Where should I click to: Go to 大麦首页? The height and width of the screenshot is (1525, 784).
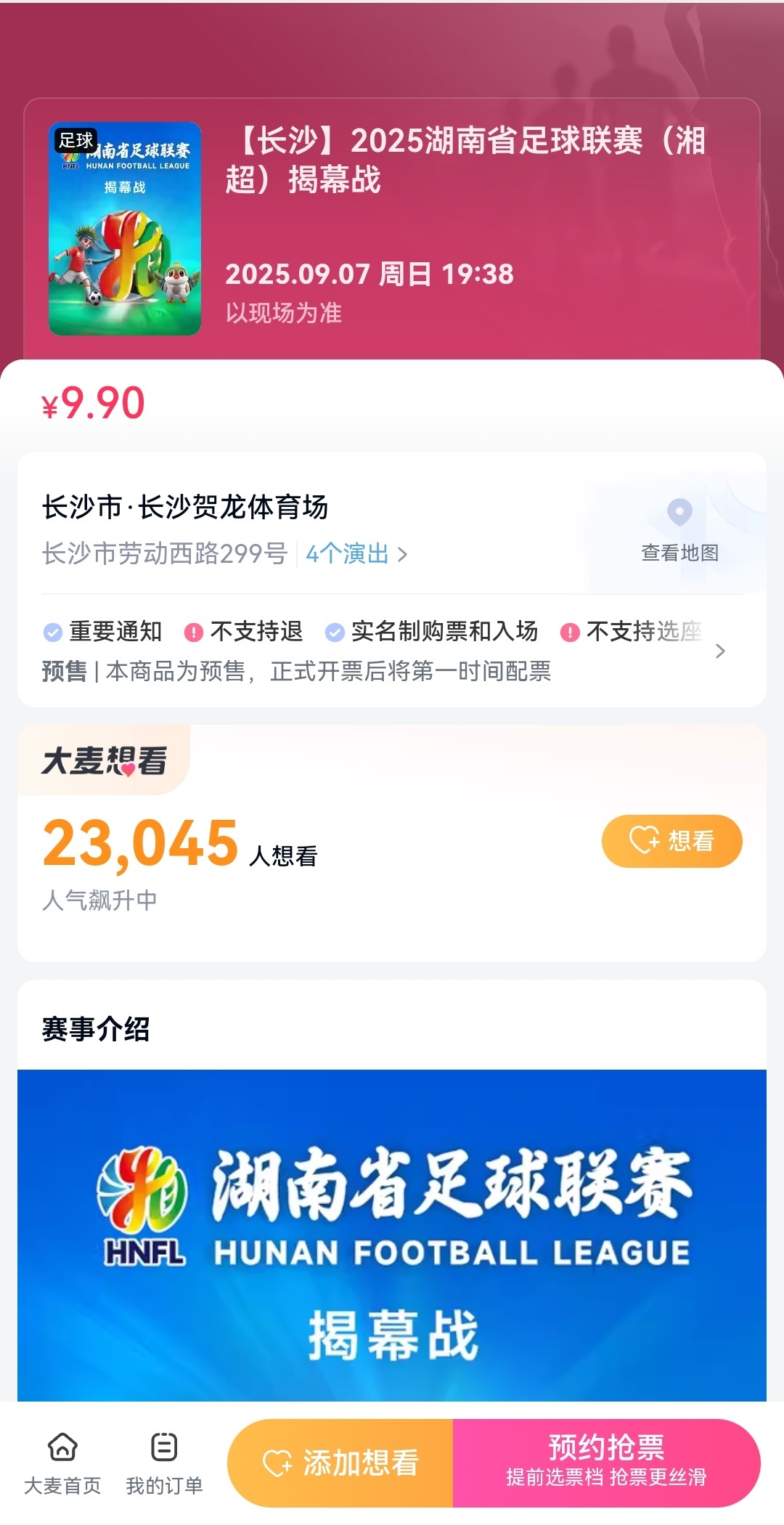[62, 1463]
